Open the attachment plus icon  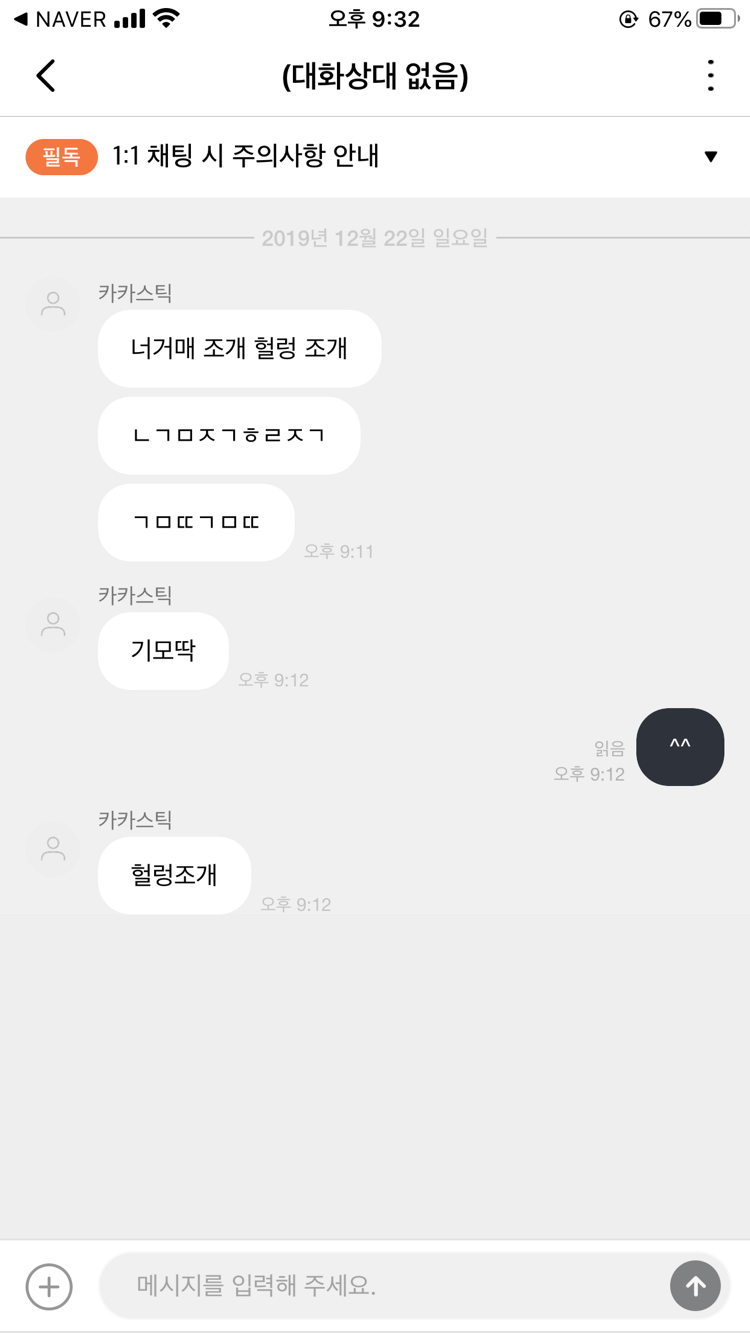click(47, 1285)
